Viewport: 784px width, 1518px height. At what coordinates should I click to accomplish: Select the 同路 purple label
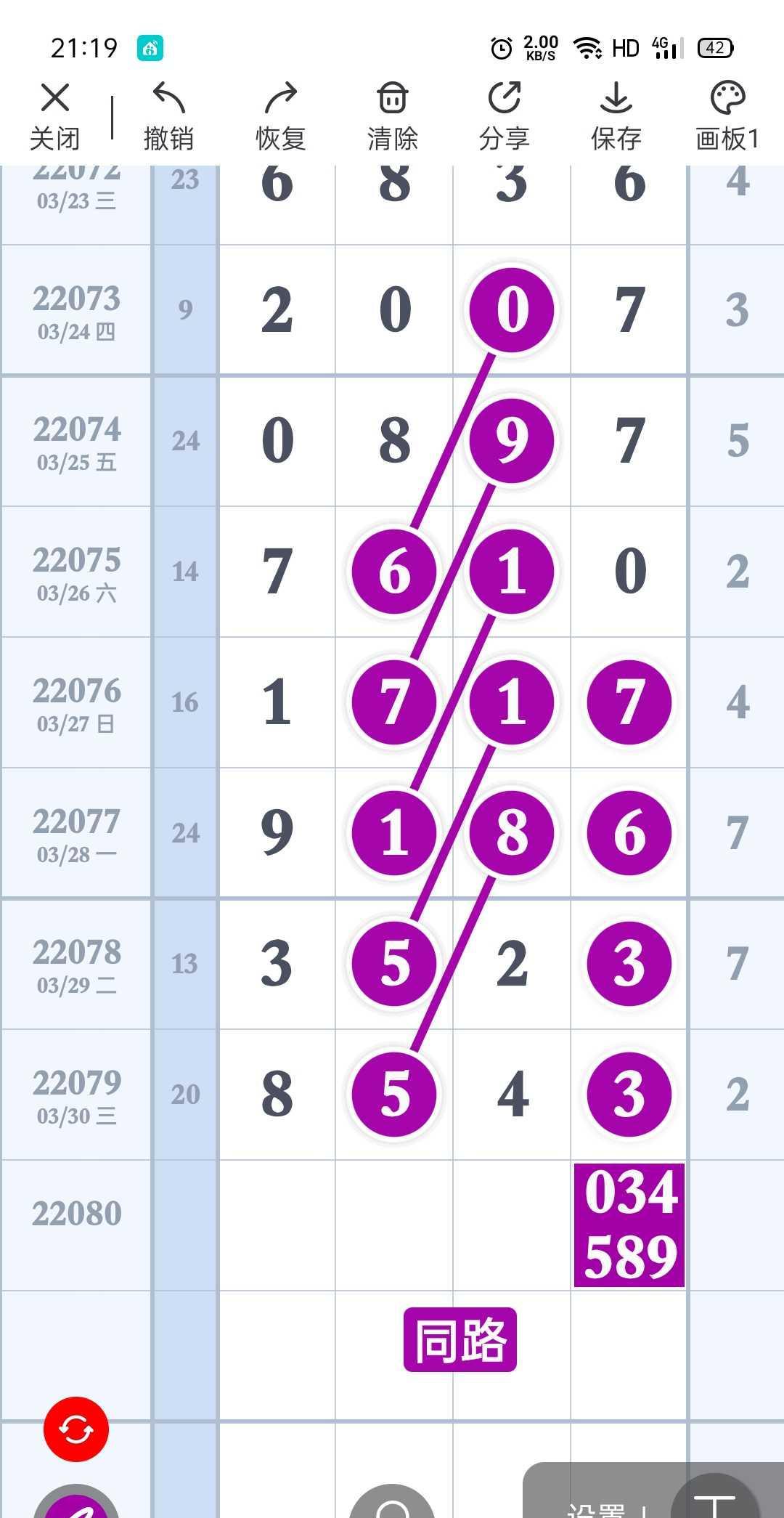coord(460,1340)
